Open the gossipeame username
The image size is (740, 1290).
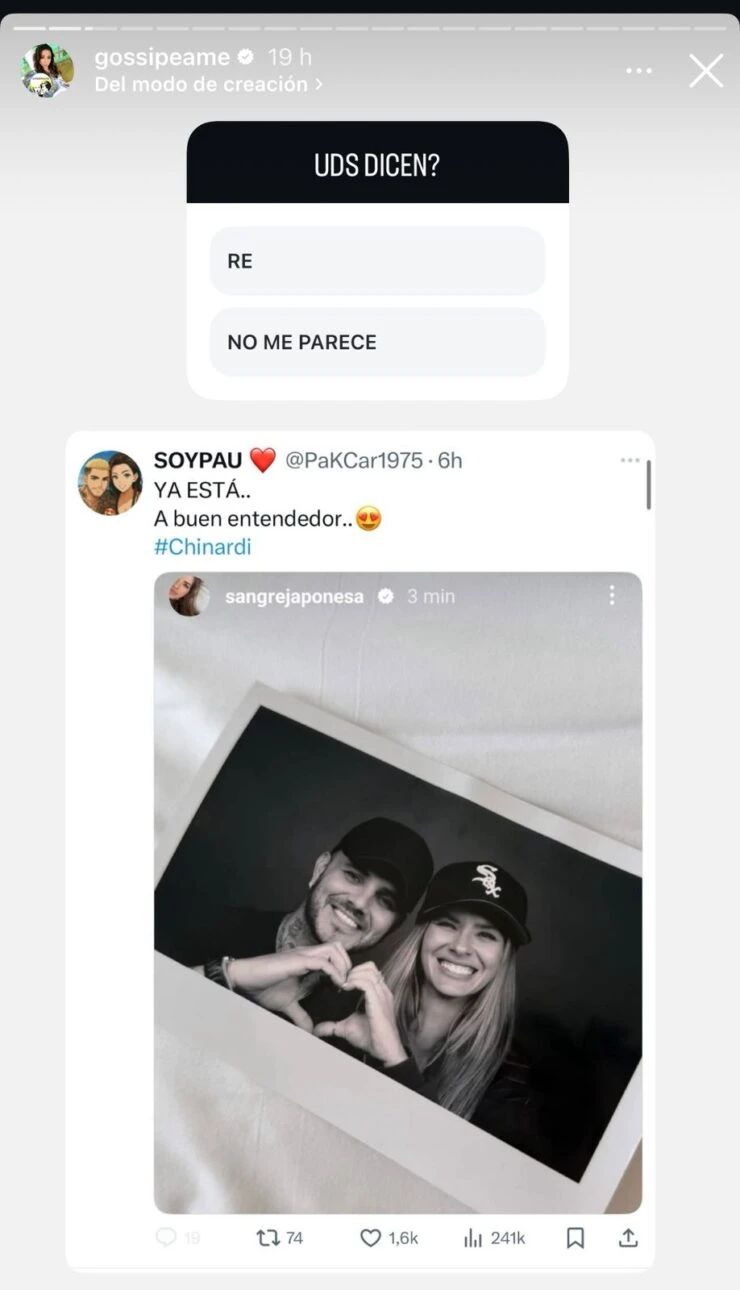point(161,58)
